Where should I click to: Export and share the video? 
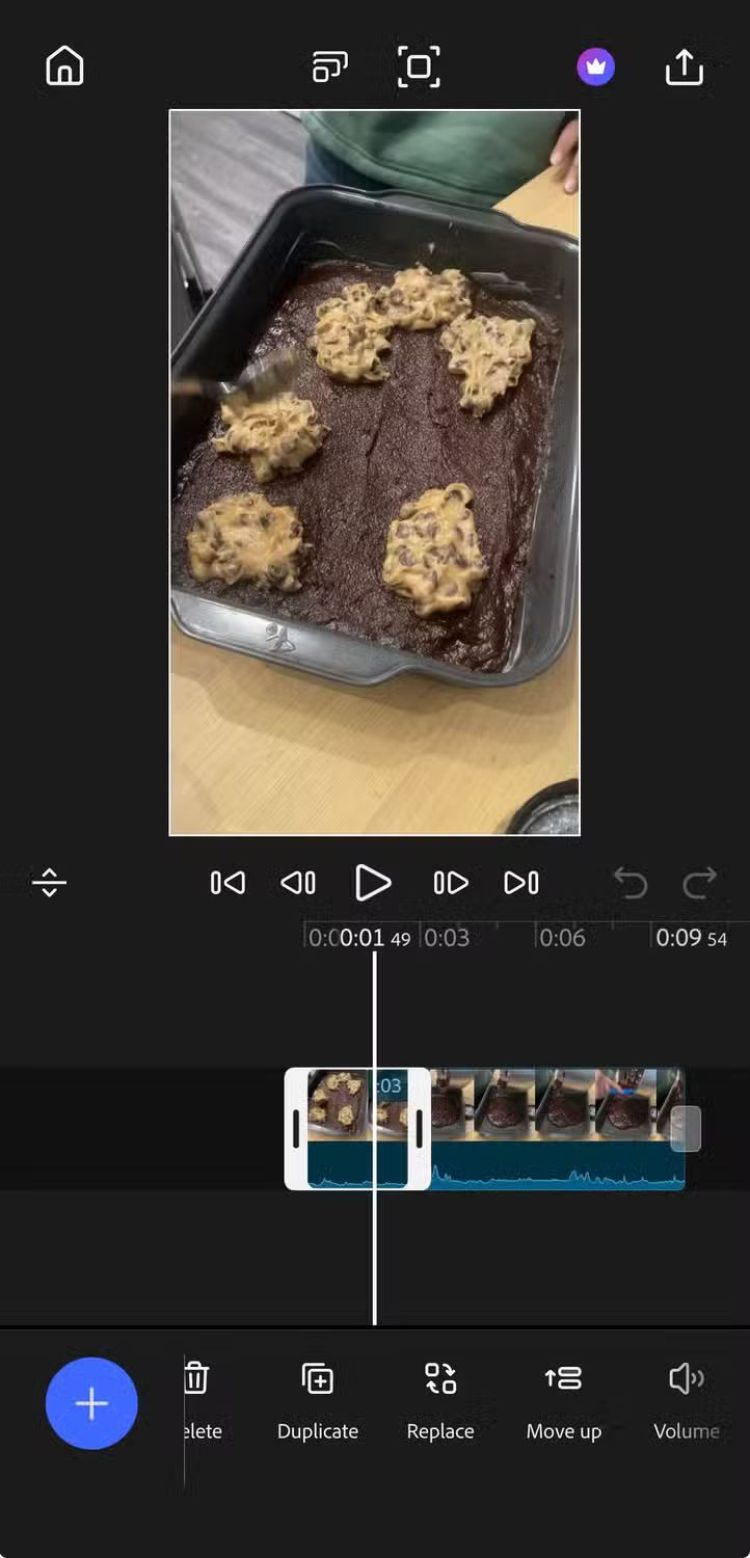point(684,67)
